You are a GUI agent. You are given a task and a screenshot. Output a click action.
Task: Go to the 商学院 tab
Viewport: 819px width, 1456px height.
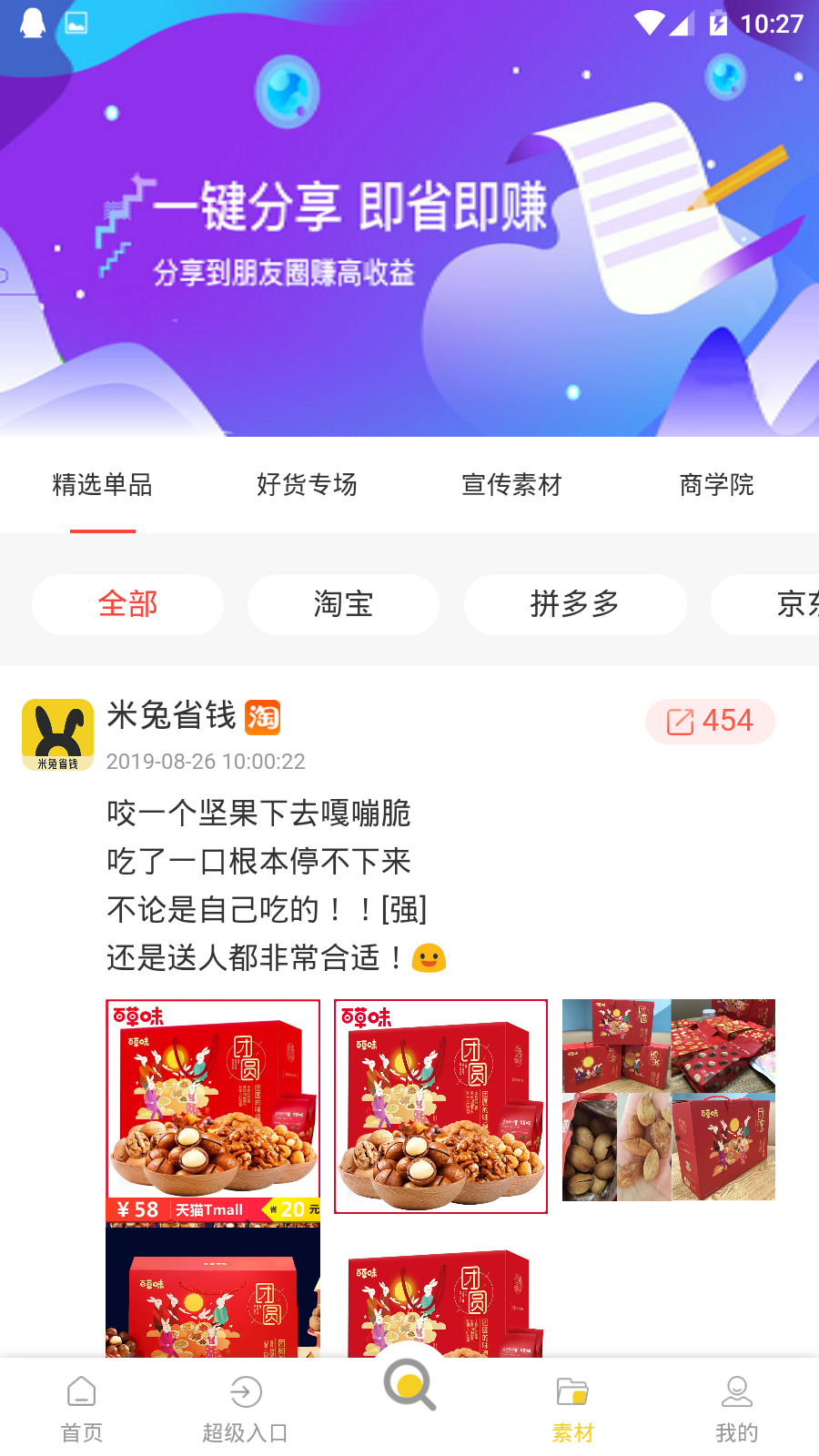[716, 485]
